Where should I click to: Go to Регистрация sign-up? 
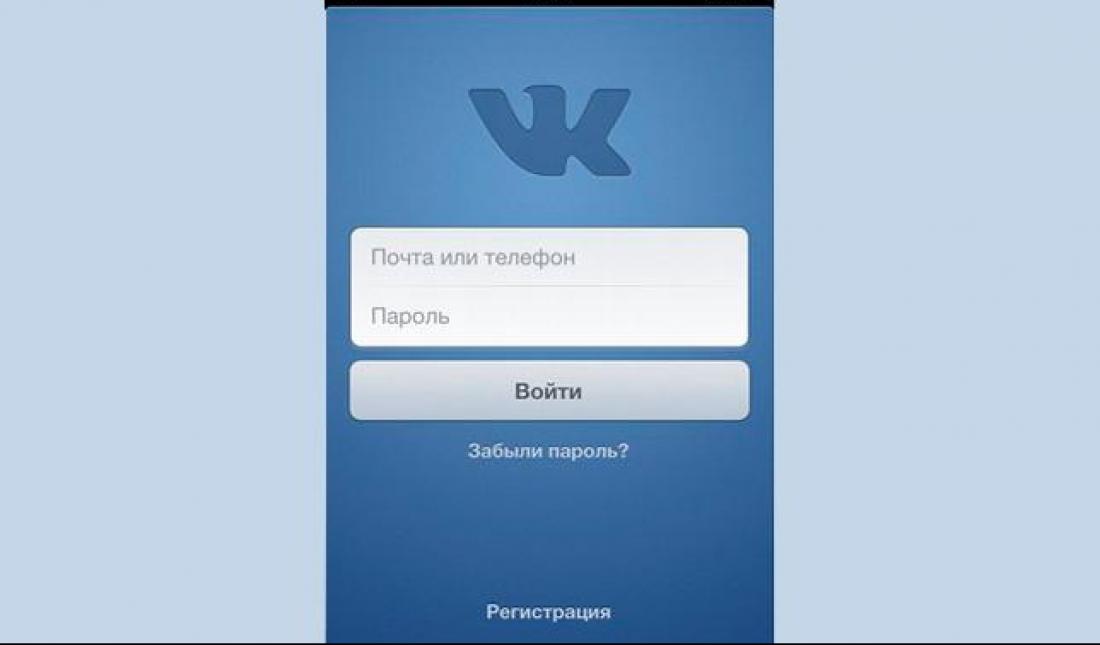click(x=548, y=612)
